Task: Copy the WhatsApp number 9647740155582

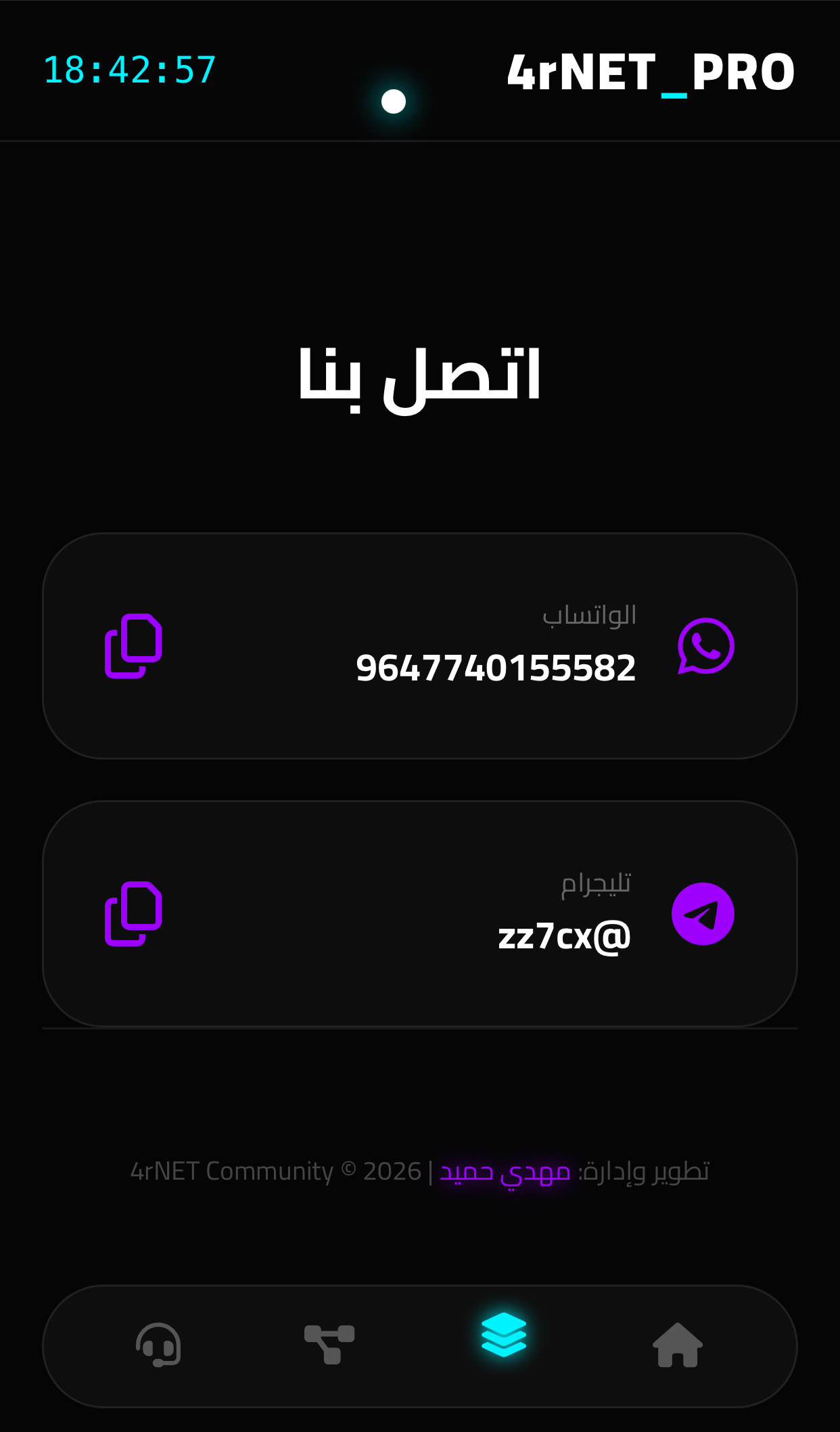Action: pyautogui.click(x=133, y=646)
